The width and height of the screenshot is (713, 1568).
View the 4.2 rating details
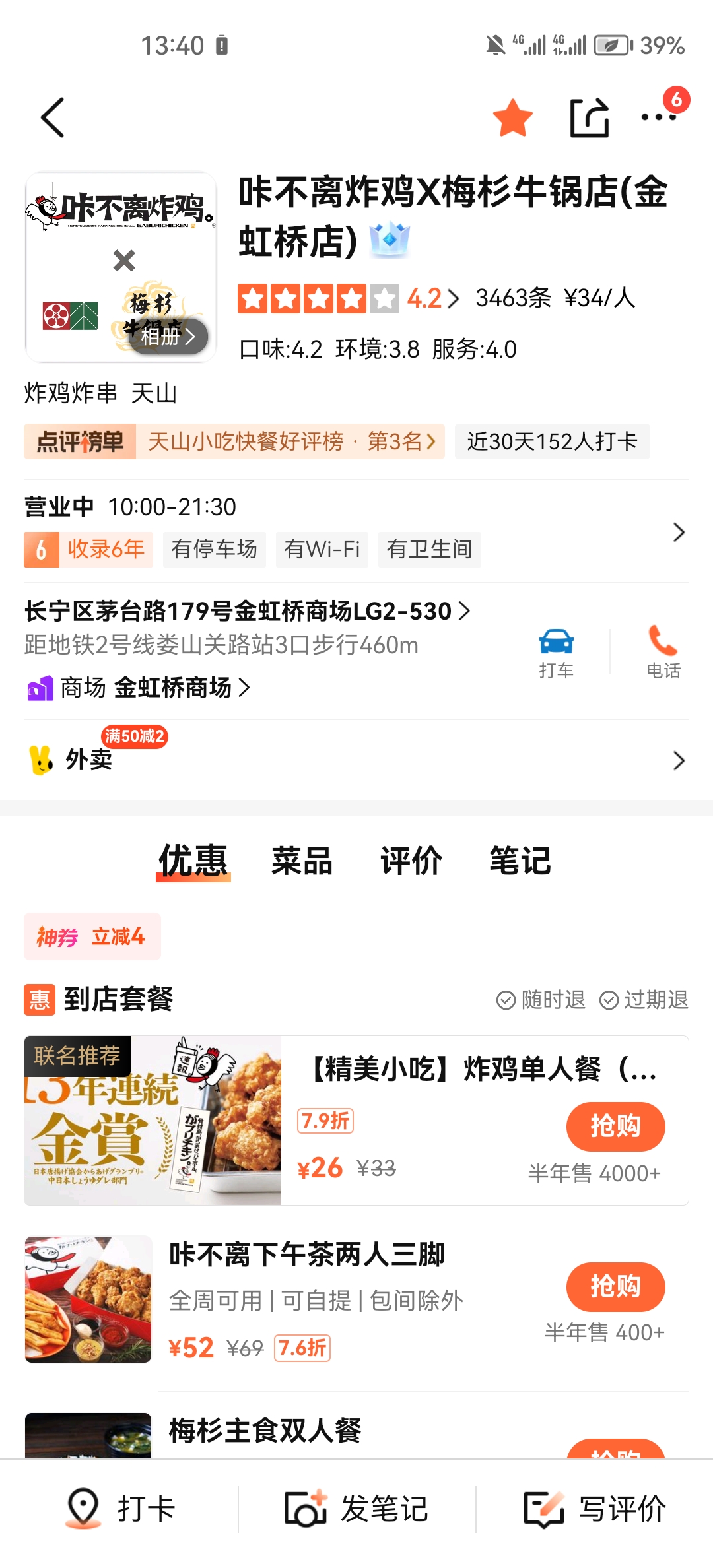coord(432,298)
